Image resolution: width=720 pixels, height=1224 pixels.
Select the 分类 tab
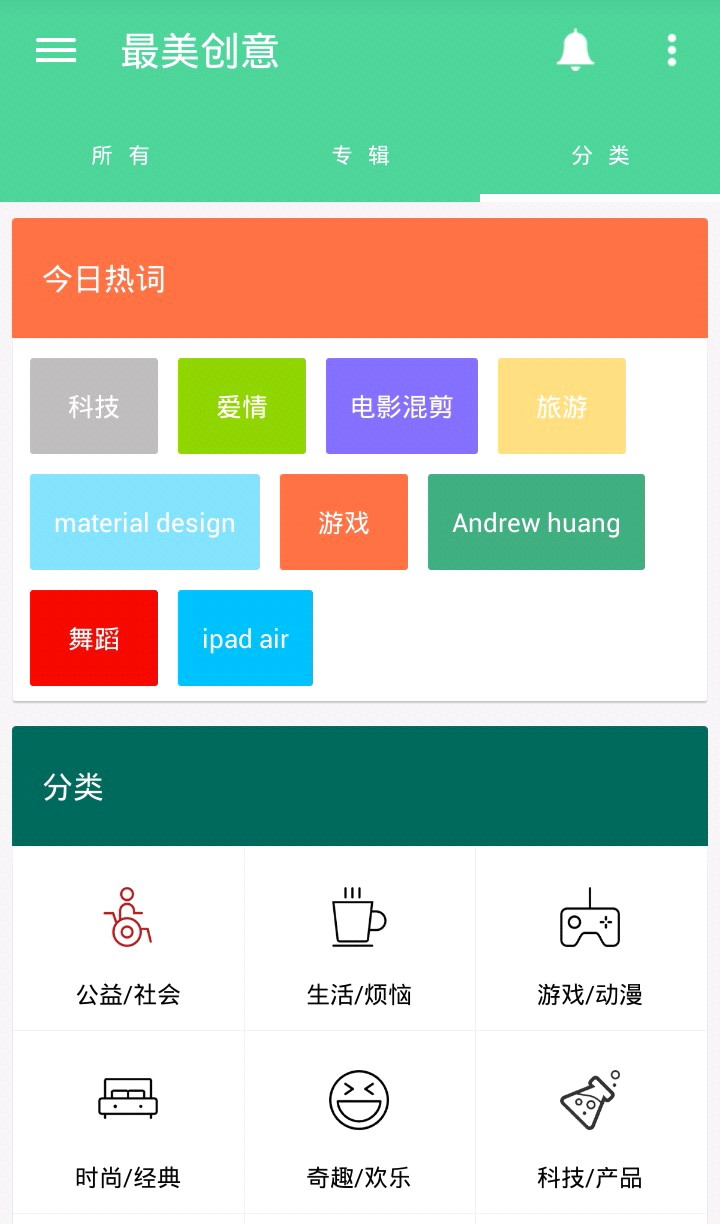point(600,155)
